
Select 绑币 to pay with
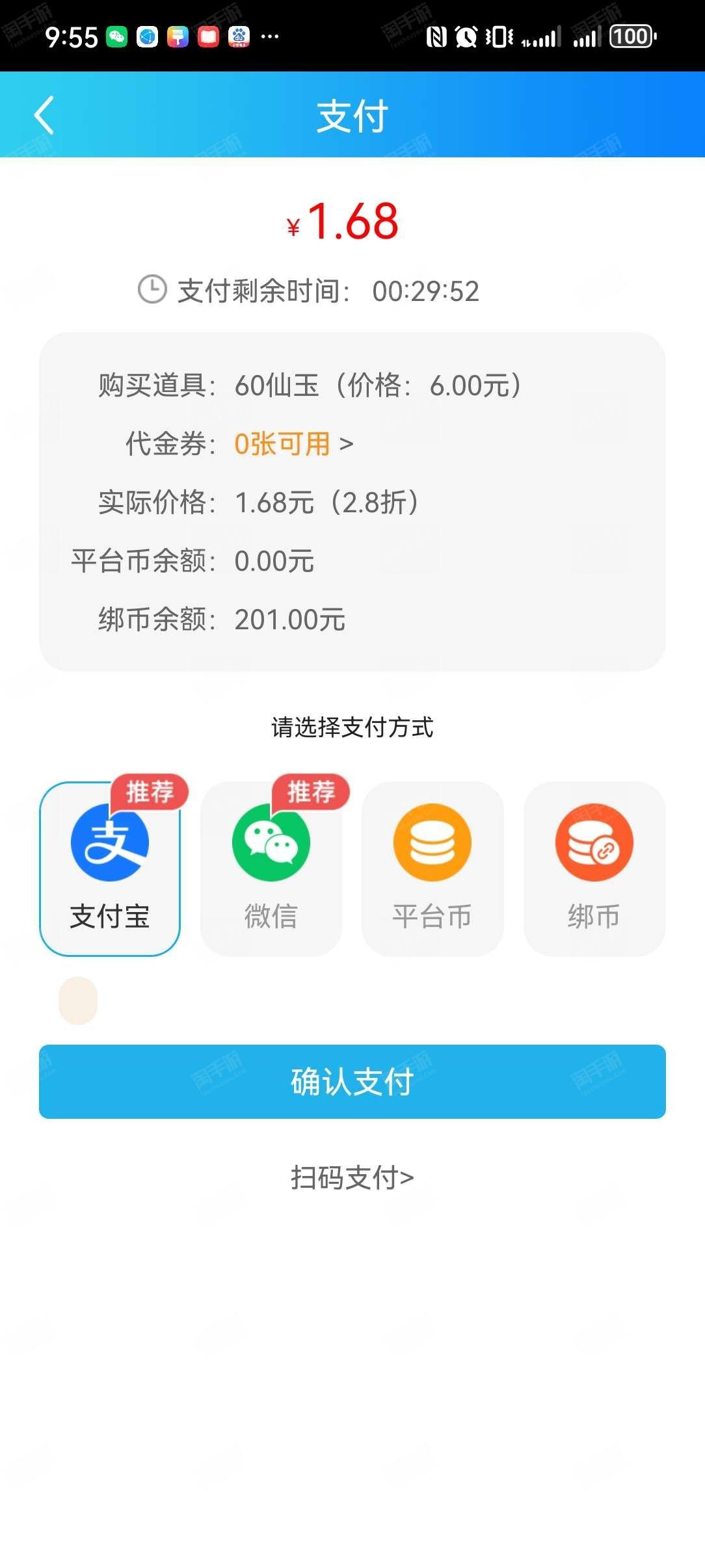click(x=594, y=869)
